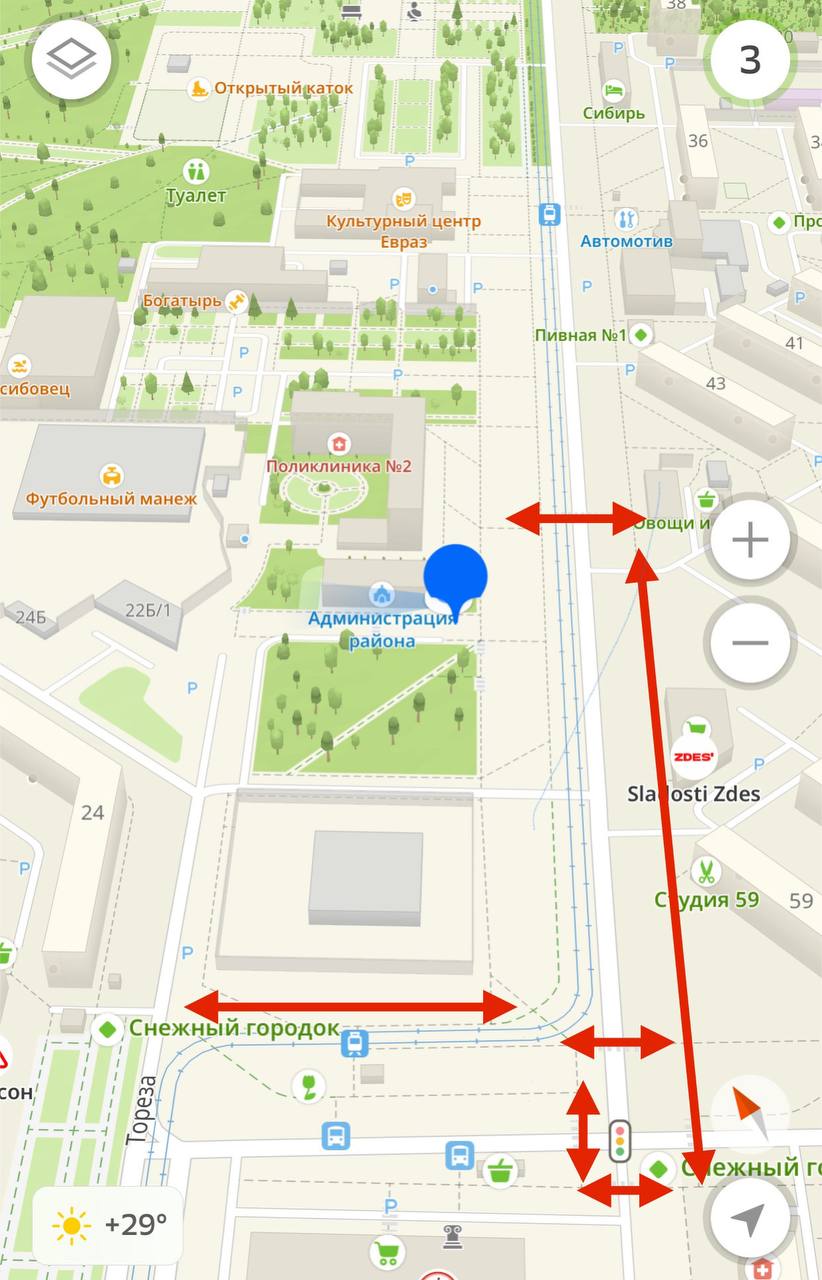822x1280 pixels.
Task: Select the Студия 59 marker
Action: click(706, 872)
